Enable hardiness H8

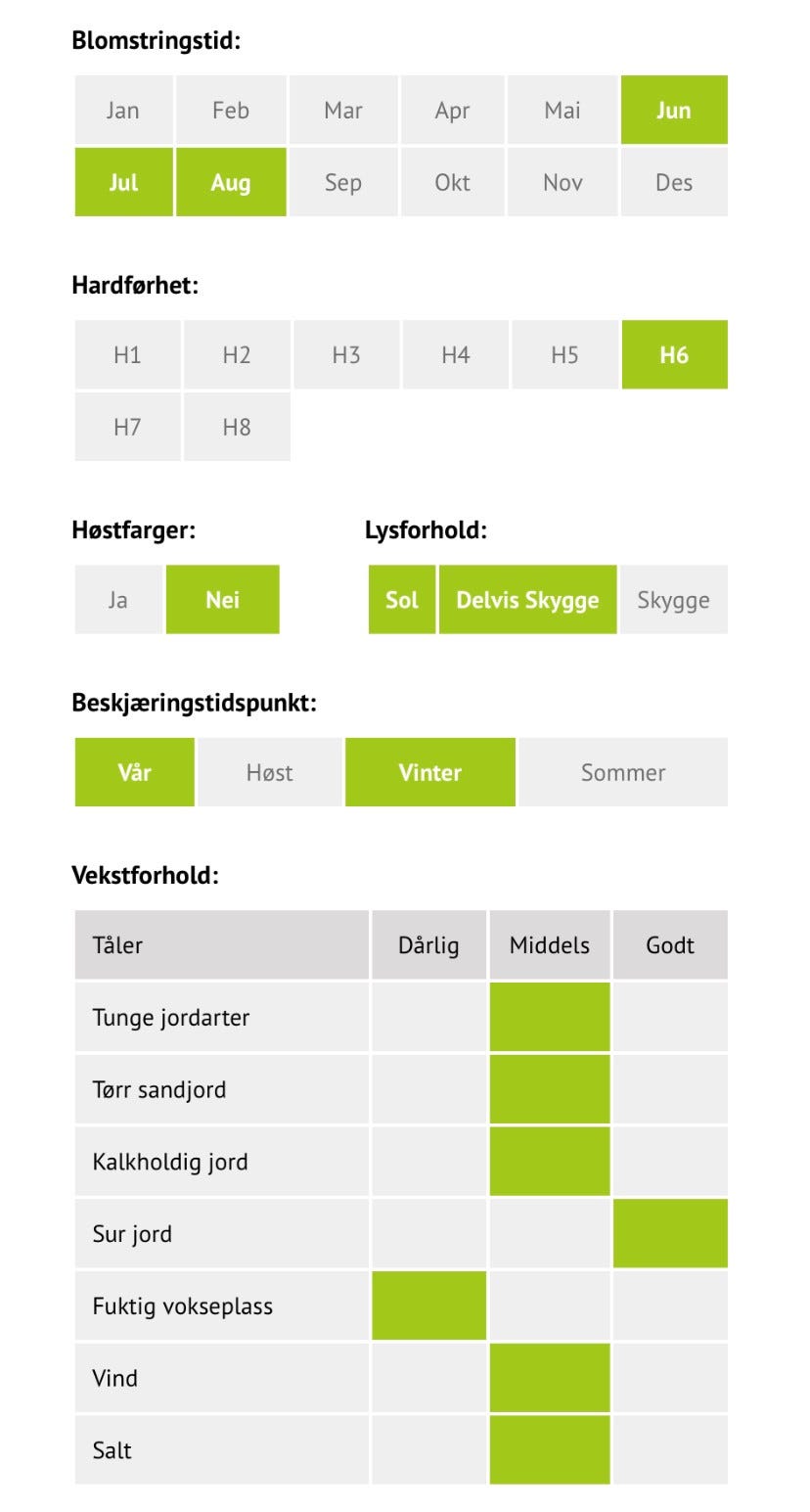[x=237, y=426]
